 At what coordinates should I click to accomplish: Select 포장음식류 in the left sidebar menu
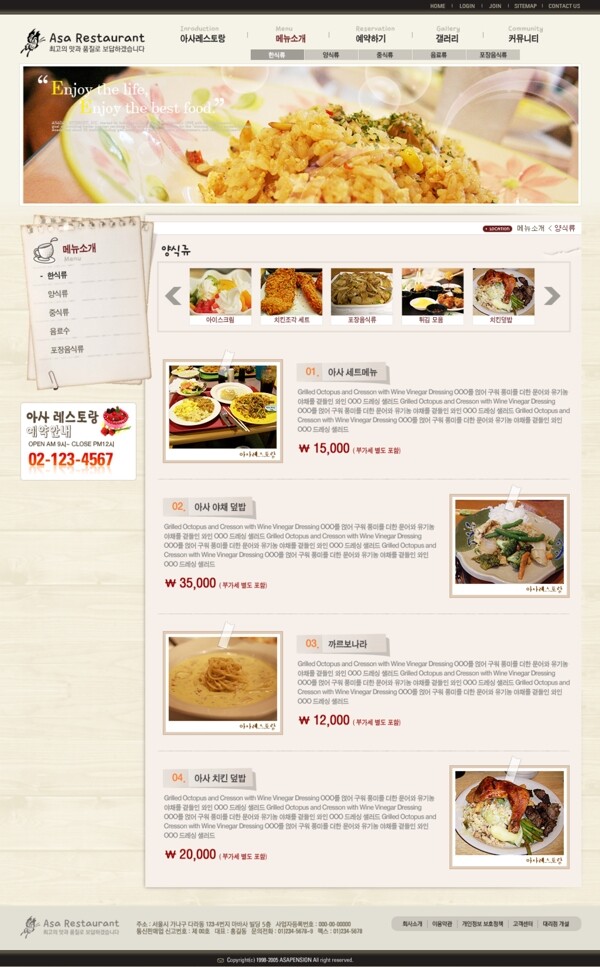coord(67,349)
